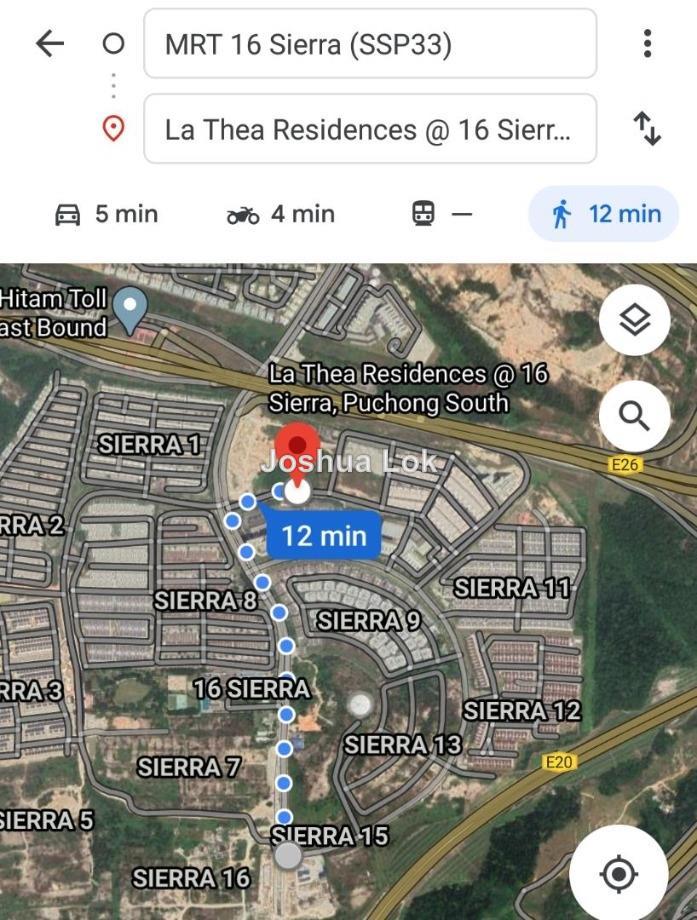Swap start and destination

[x=647, y=129]
